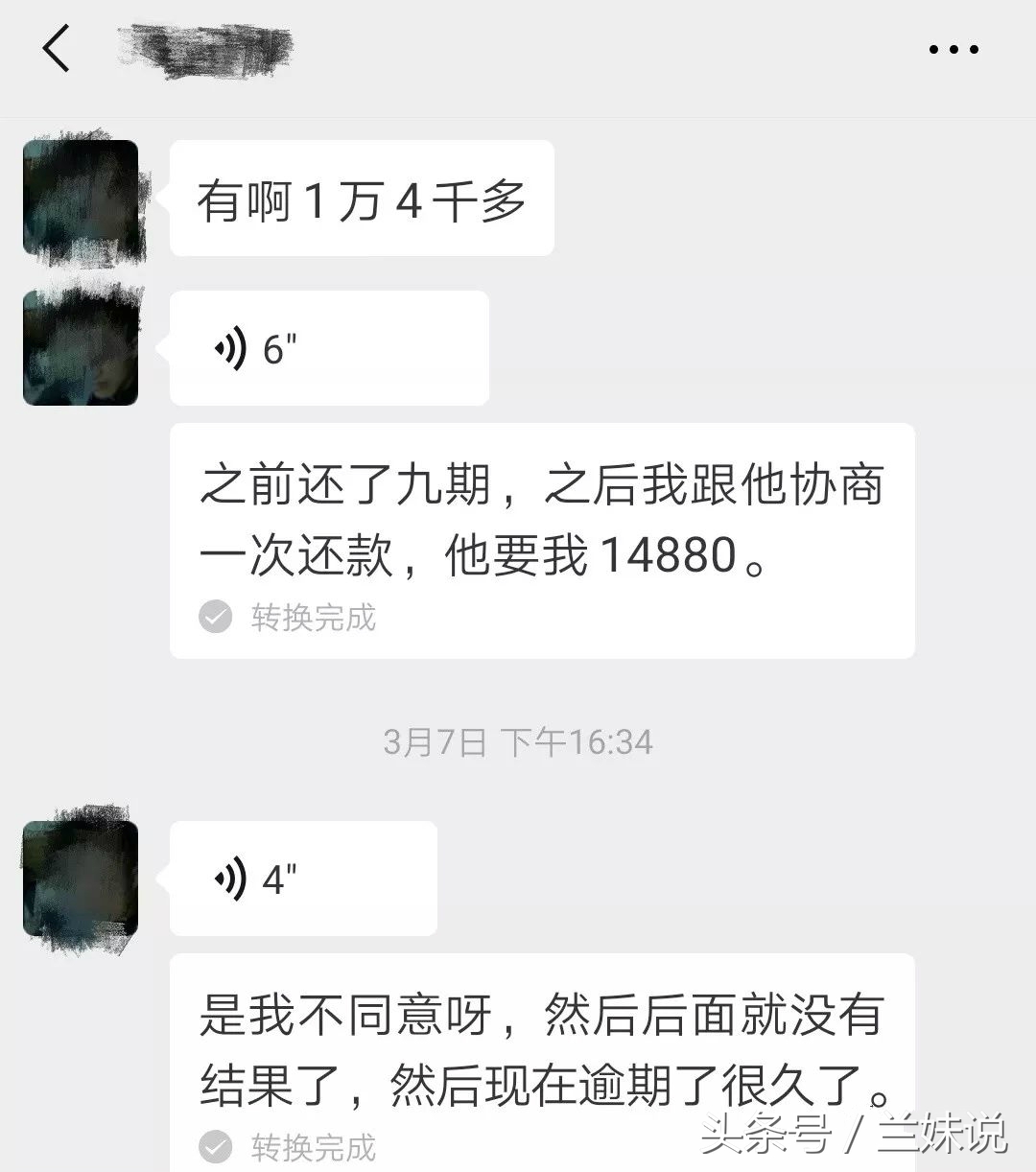Open sender's profile via bottom avatar

[80, 878]
